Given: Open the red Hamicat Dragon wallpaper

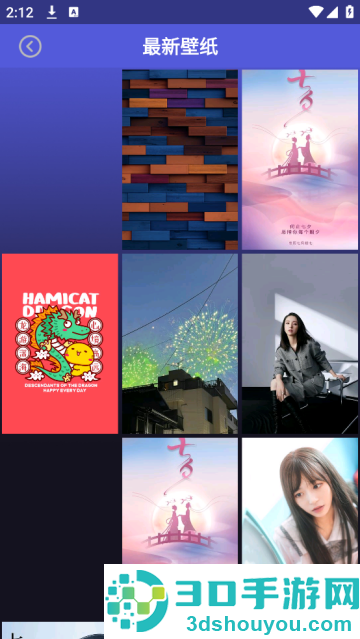Looking at the screenshot, I should click(60, 344).
